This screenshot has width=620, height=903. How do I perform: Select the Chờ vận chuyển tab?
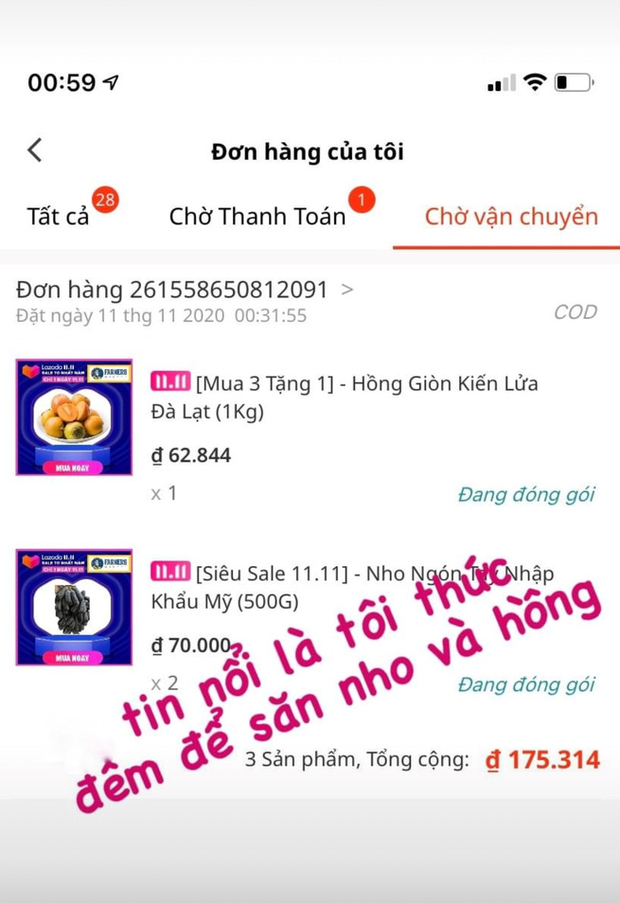510,216
